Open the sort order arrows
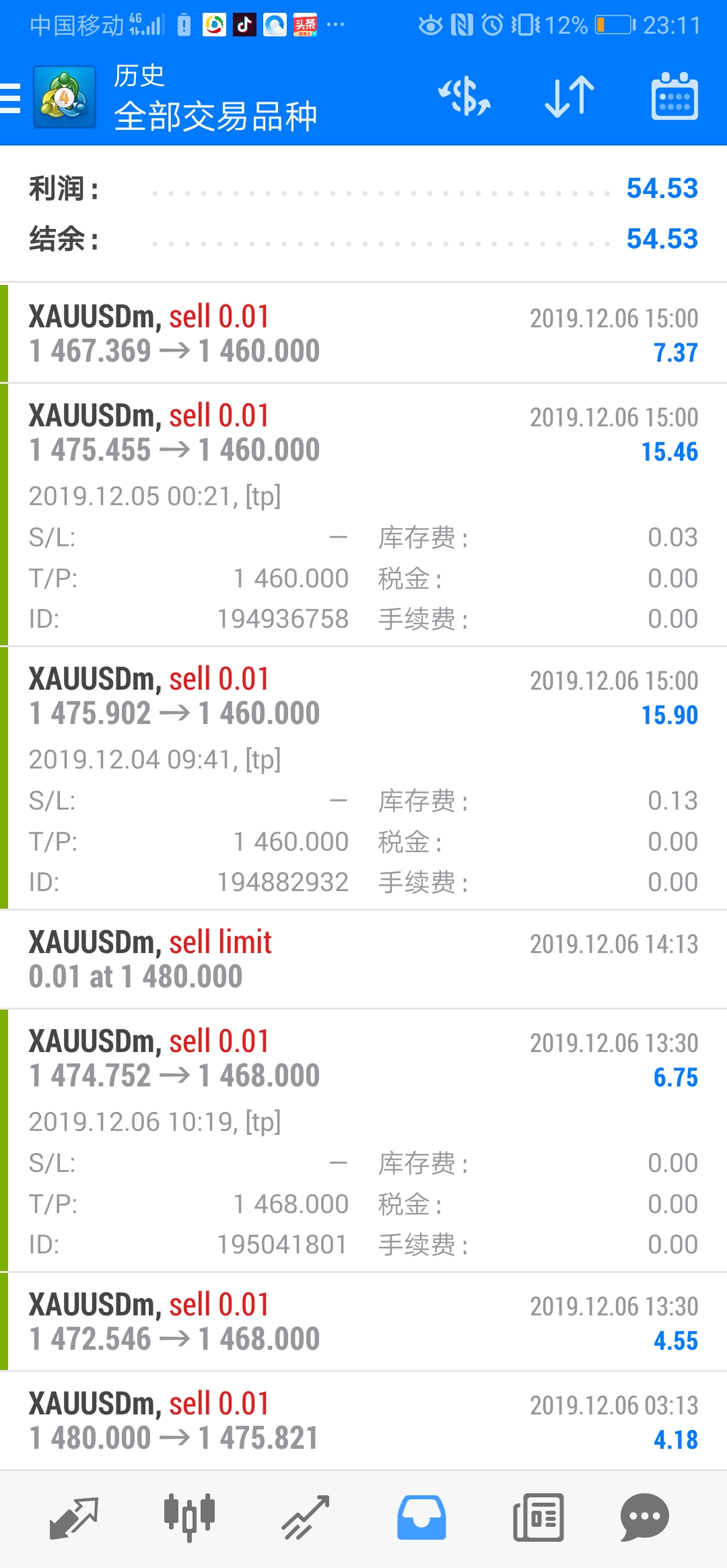 point(569,96)
